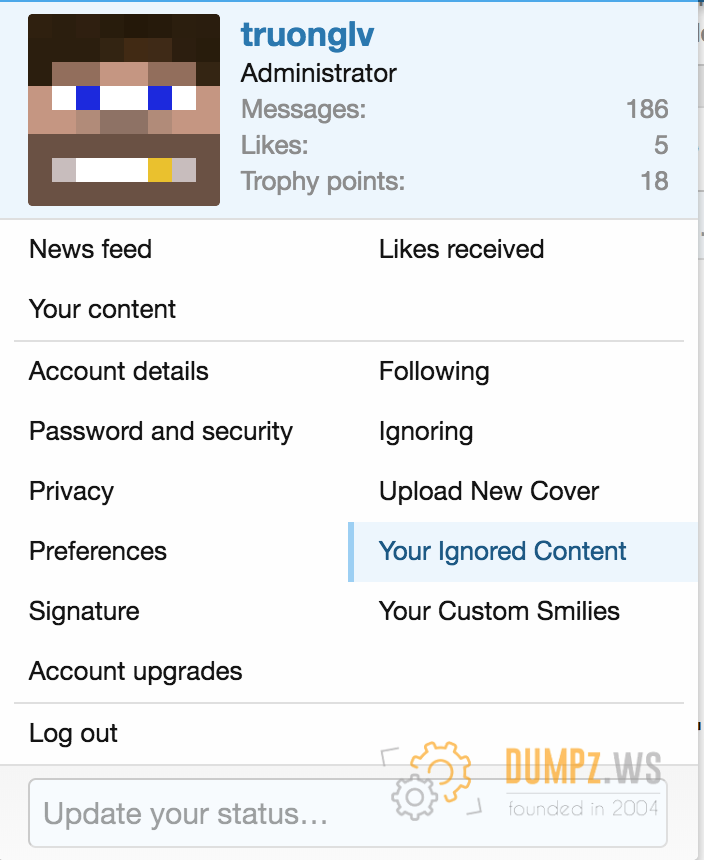Open News feed

coord(91,249)
